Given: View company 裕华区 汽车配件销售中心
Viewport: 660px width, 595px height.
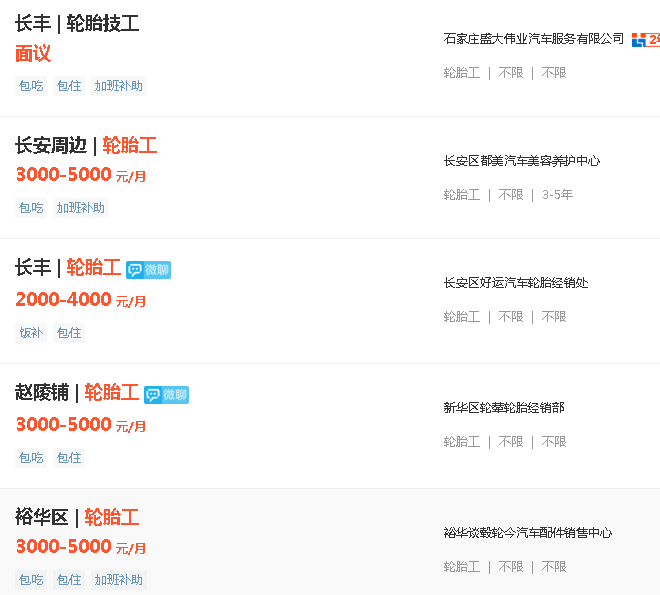Looking at the screenshot, I should [527, 533].
